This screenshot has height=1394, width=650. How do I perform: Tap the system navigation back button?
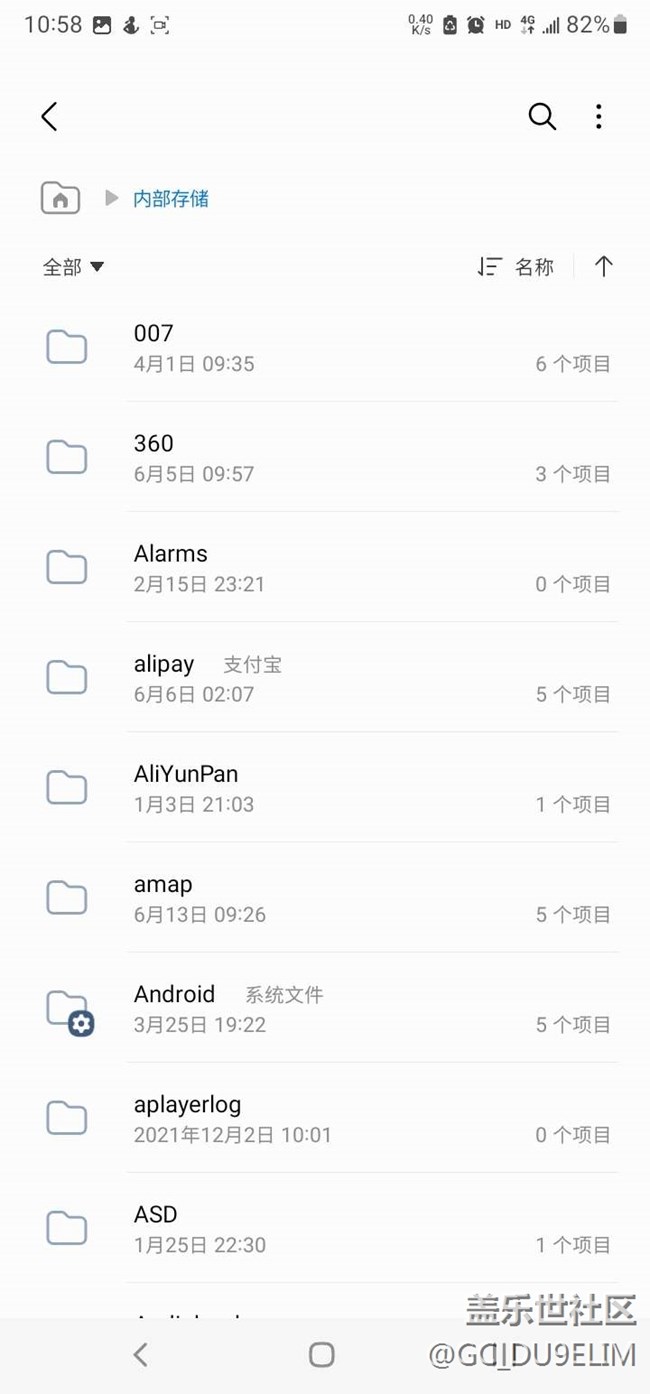(140, 1354)
